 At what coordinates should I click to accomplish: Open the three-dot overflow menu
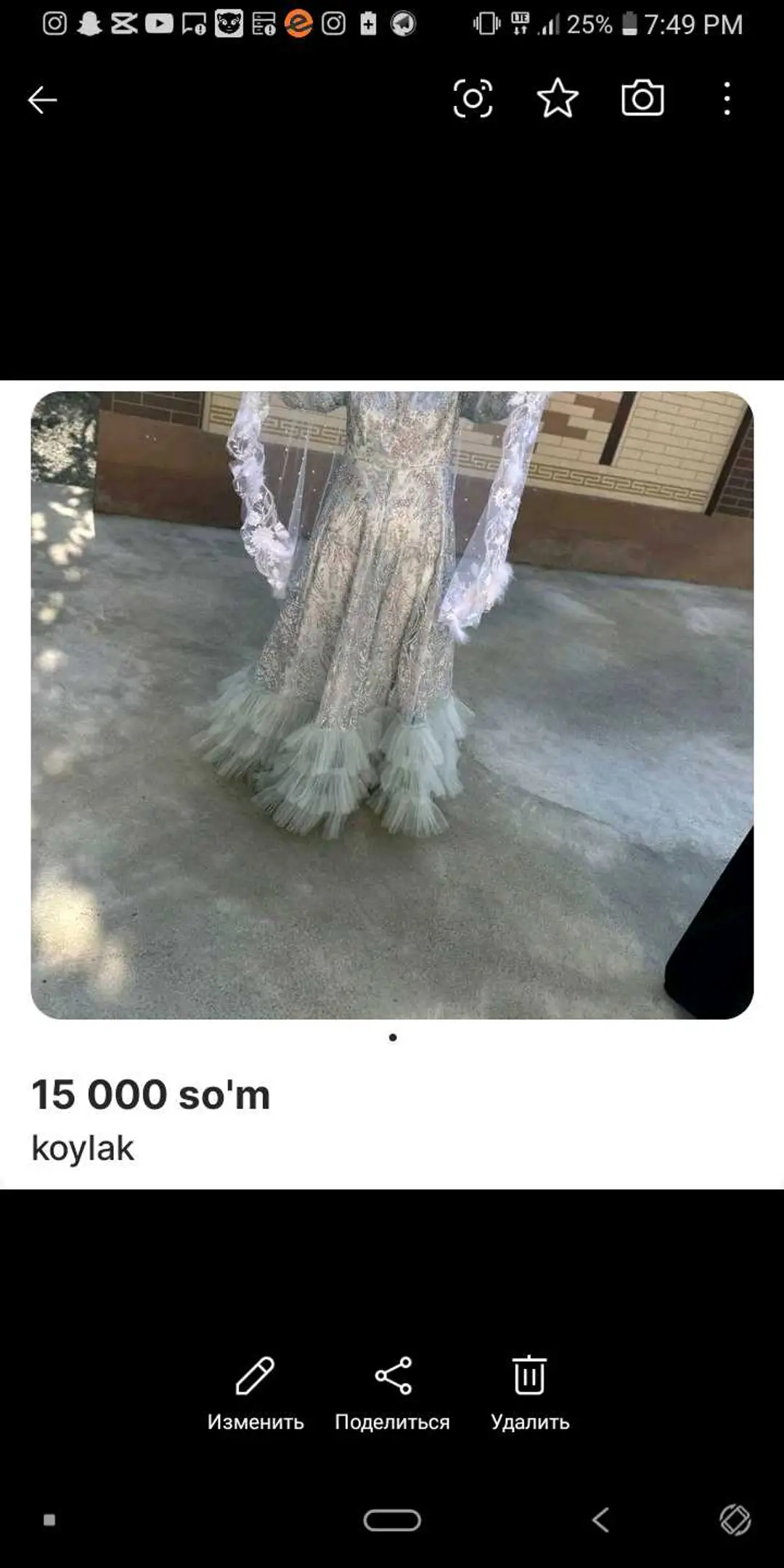pos(727,99)
